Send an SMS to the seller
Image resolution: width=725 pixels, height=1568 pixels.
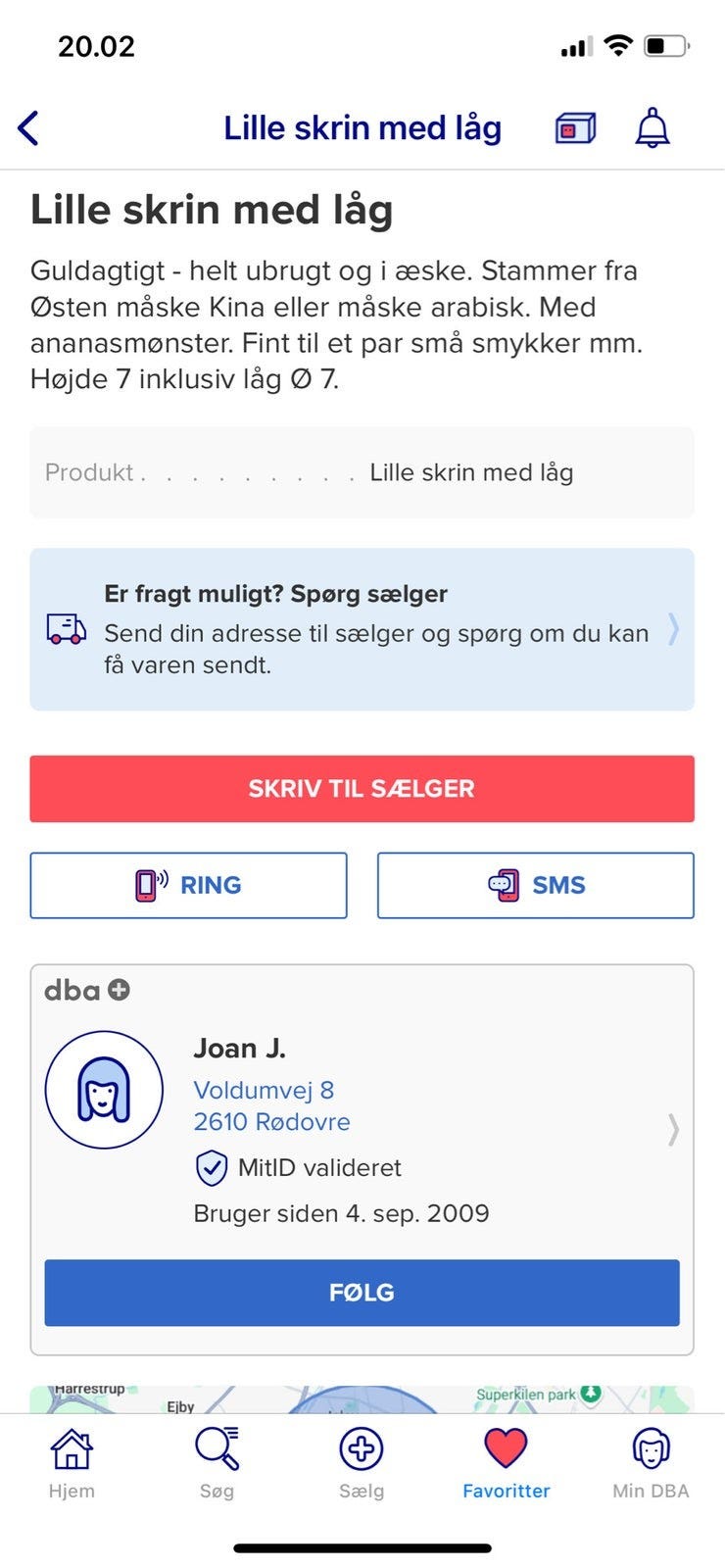[536, 885]
